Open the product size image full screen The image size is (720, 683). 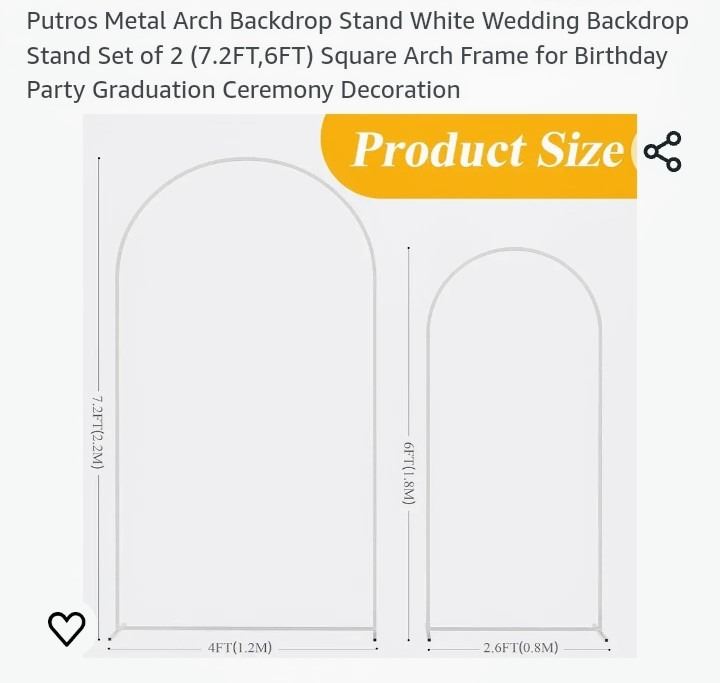(x=360, y=400)
